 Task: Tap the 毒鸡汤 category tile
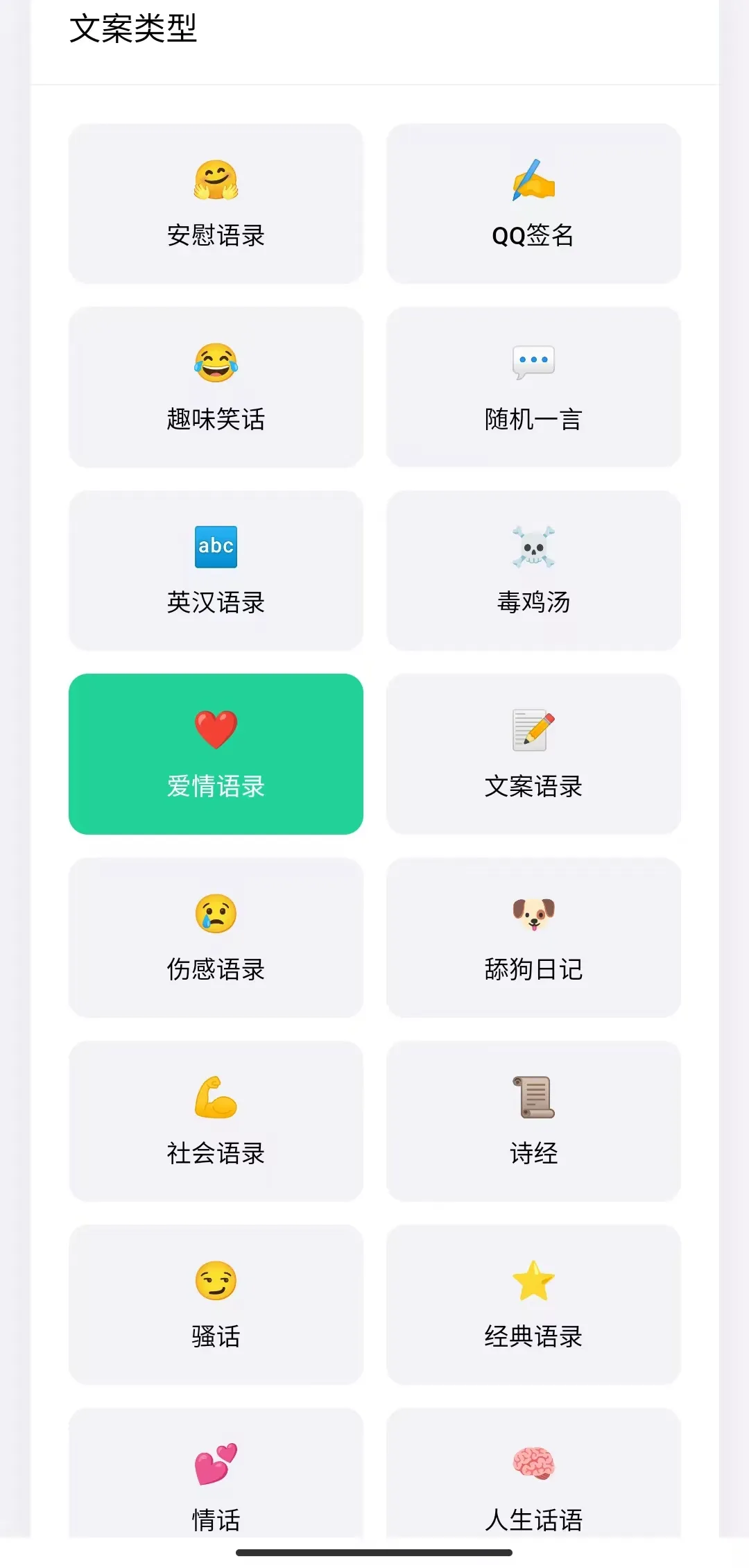tap(533, 570)
